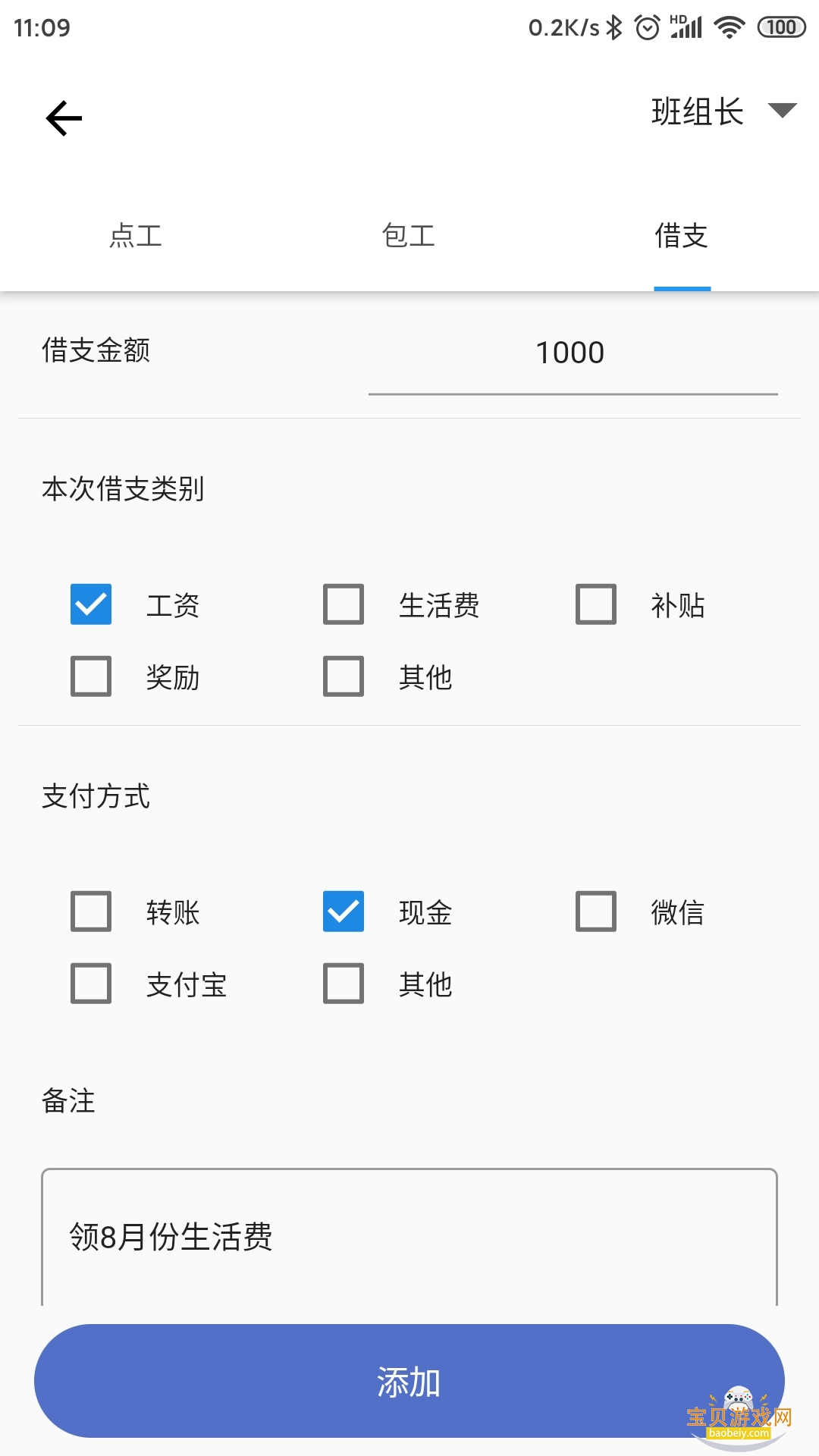The image size is (819, 1456).
Task: Choose 转账 as payment method
Action: [91, 912]
